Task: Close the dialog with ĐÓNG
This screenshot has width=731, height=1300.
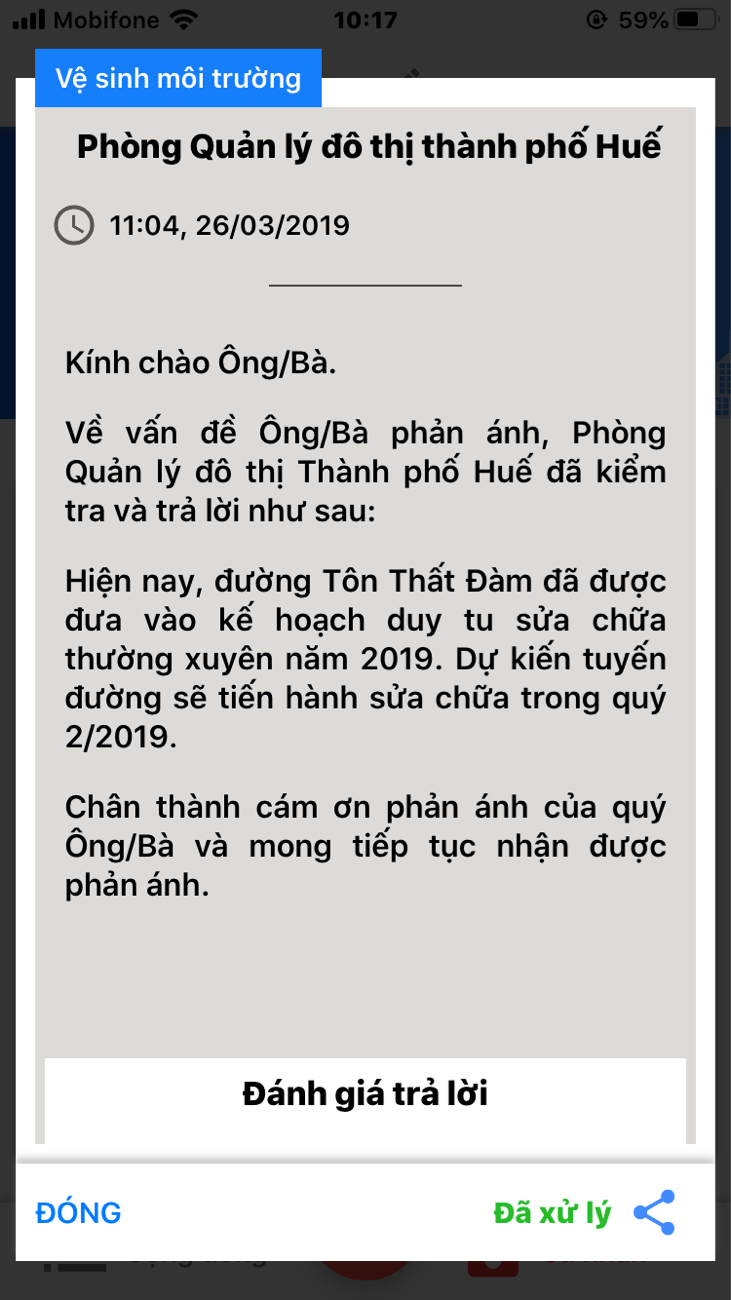Action: coord(78,1212)
